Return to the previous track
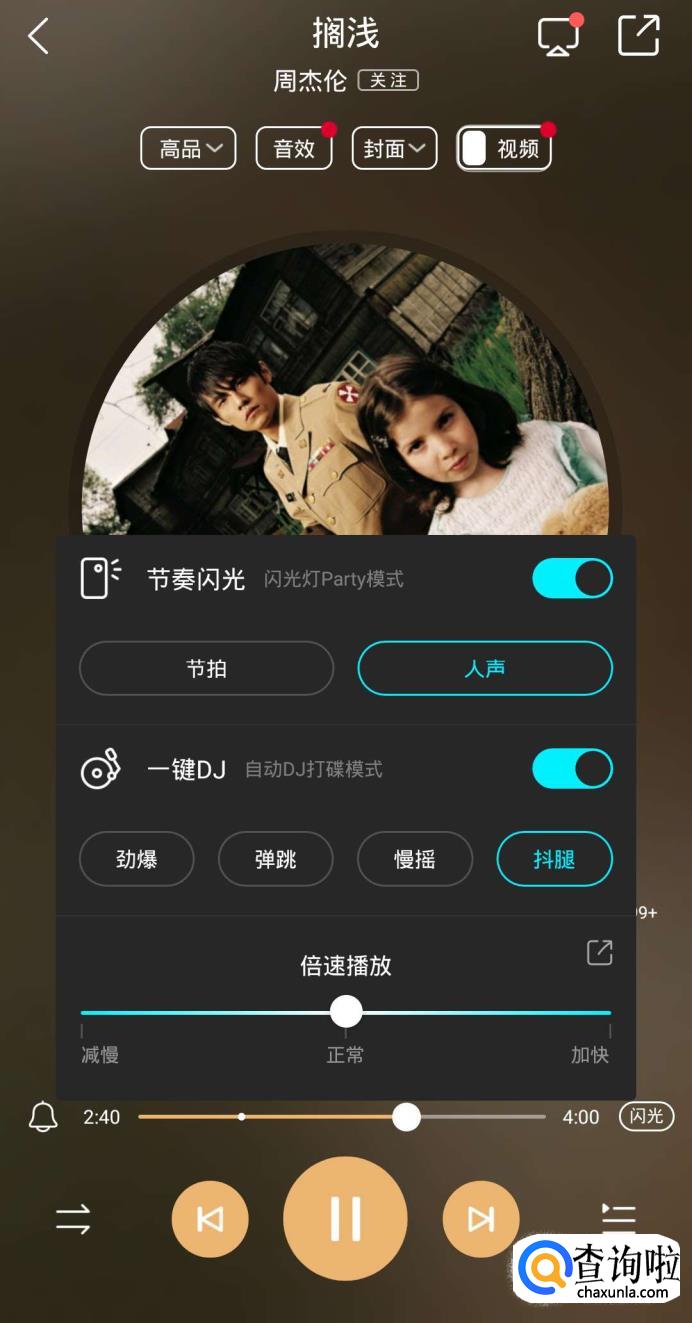 pyautogui.click(x=210, y=1219)
